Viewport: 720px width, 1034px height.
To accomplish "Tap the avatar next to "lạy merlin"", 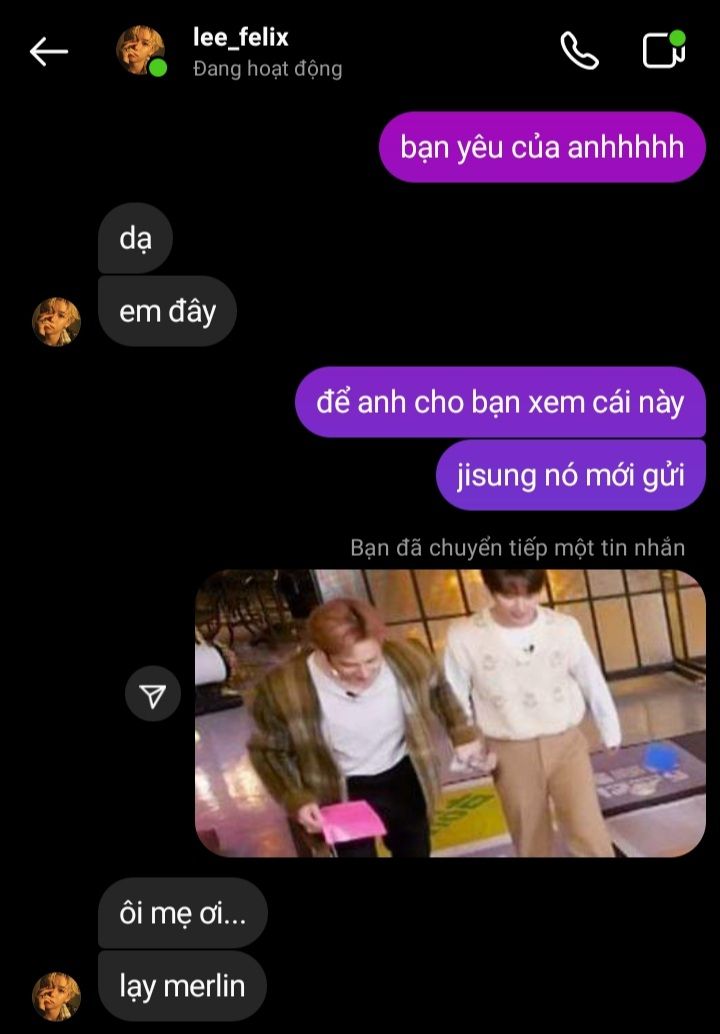I will coord(56,996).
